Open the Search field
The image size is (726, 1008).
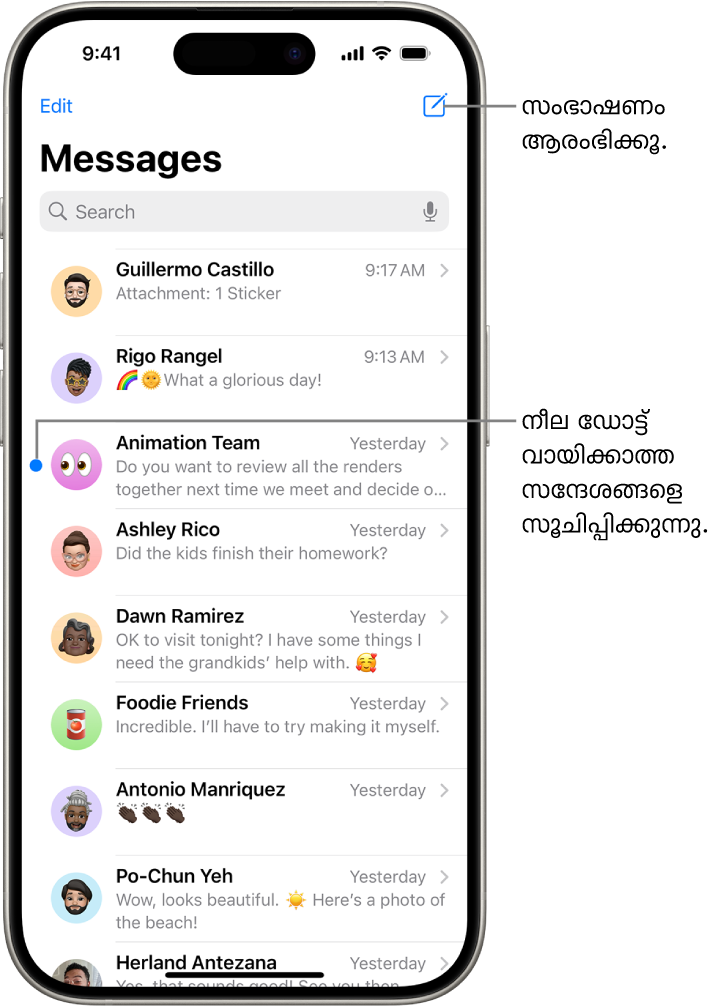[230, 212]
